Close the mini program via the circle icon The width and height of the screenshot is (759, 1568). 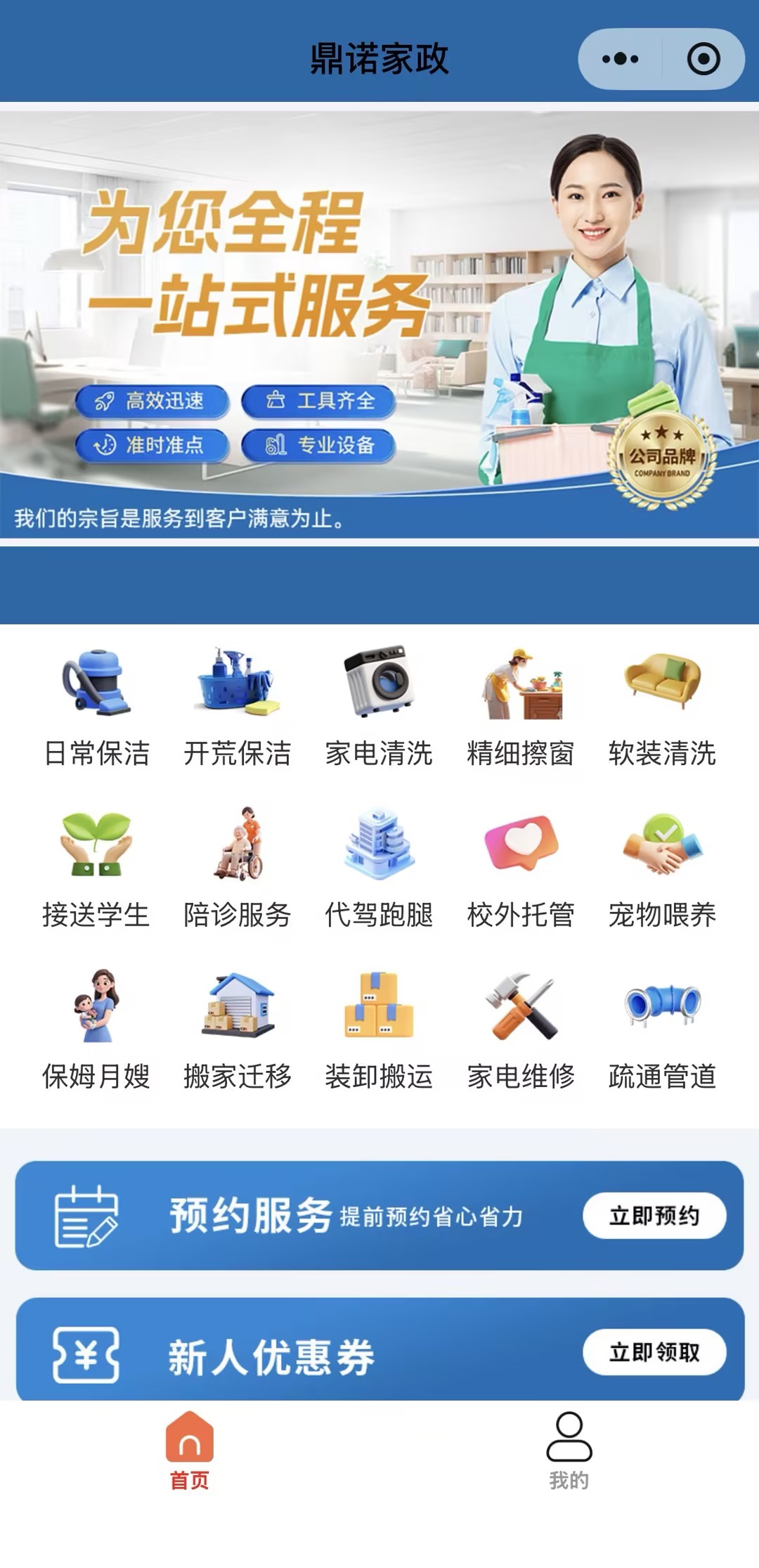coord(703,59)
